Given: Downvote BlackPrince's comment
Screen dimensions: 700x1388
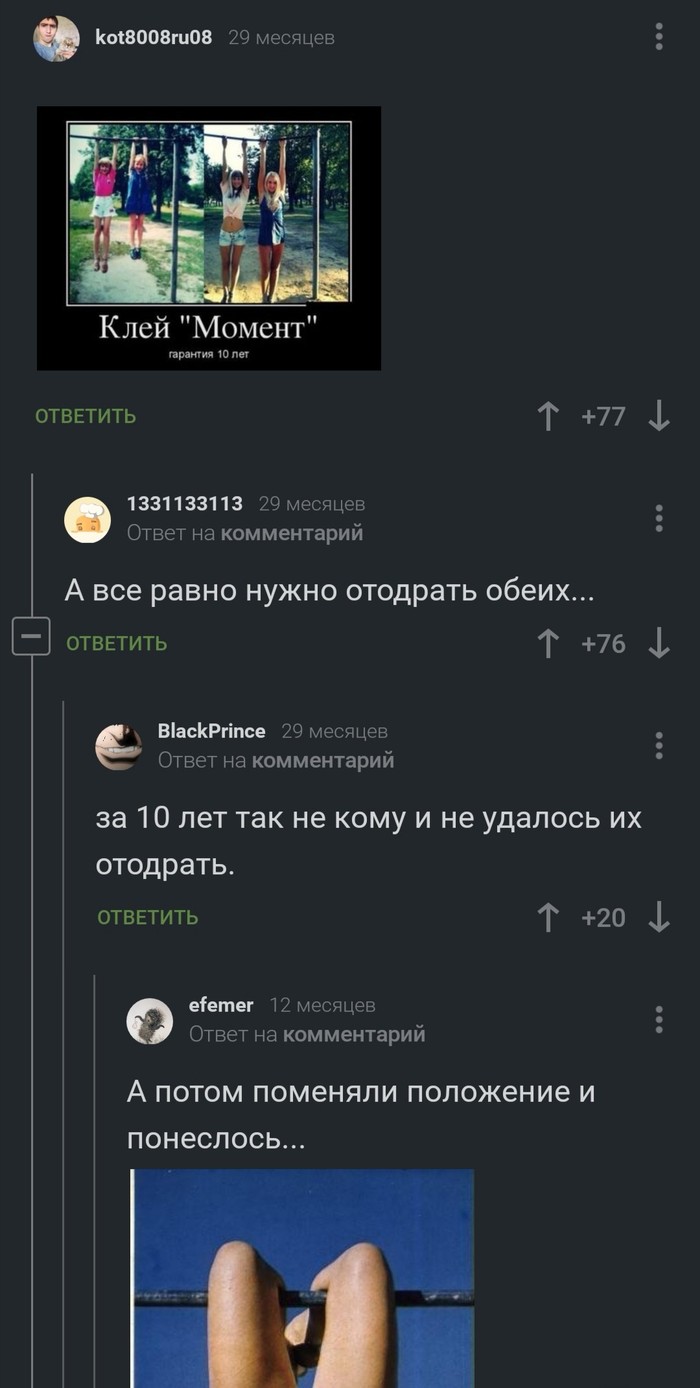Looking at the screenshot, I should [658, 917].
